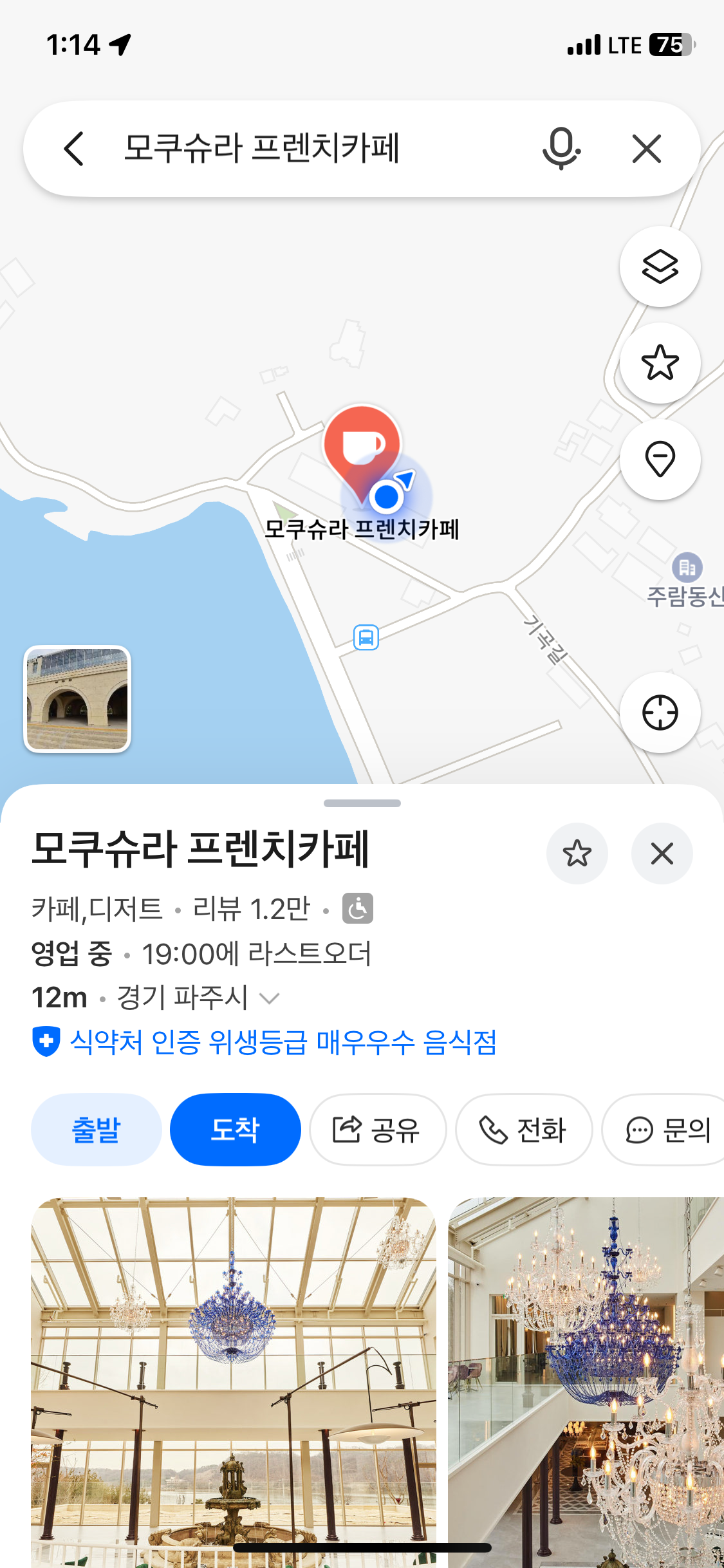Open the map layers selector
Viewport: 724px width, 1568px height.
(x=660, y=266)
